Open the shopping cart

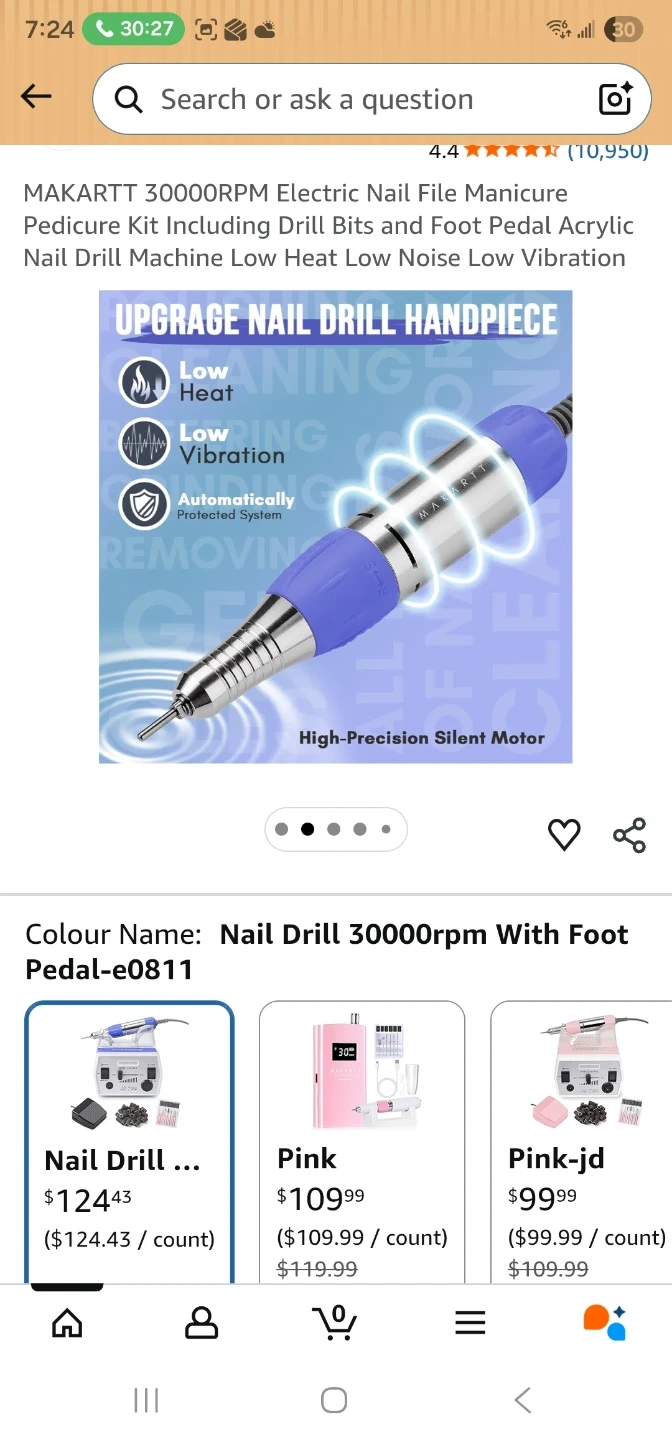coord(335,1323)
